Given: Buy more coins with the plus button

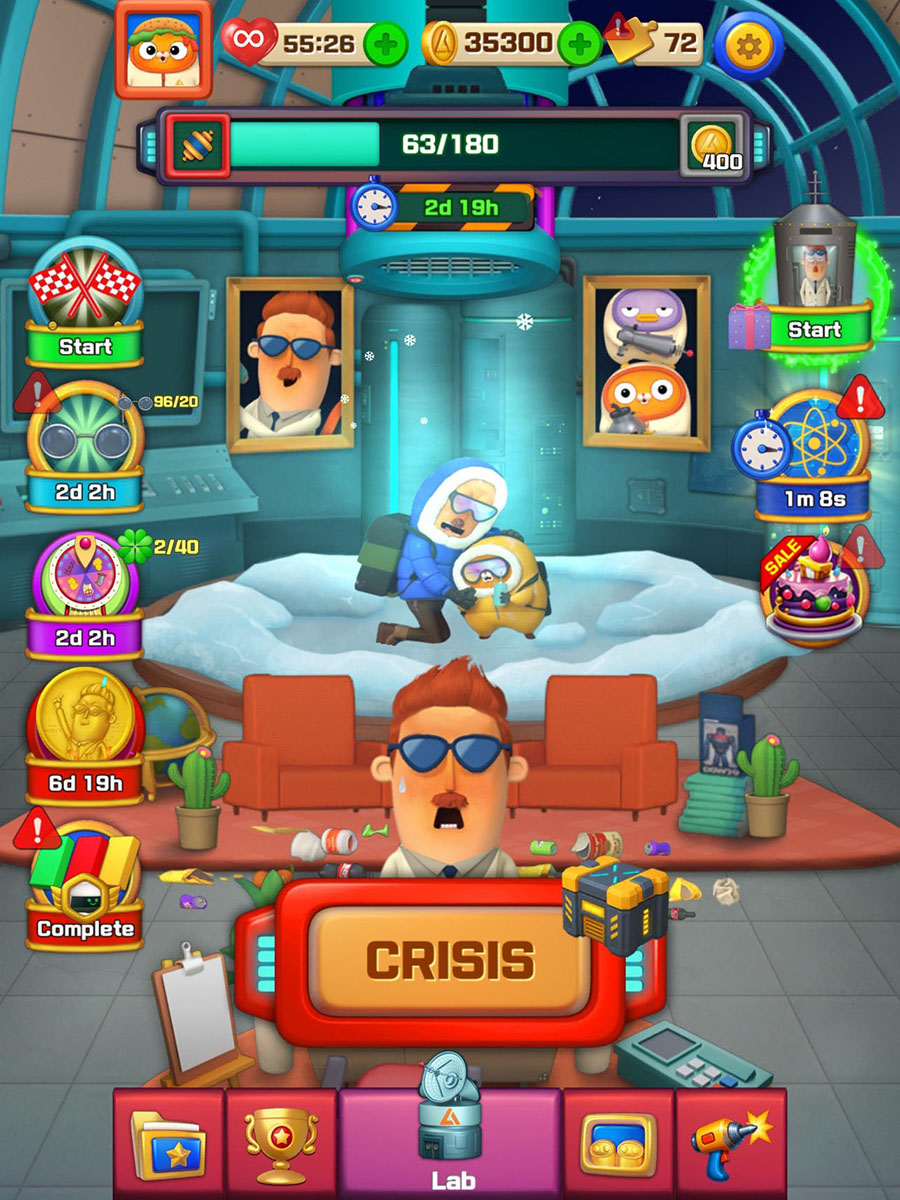Looking at the screenshot, I should point(578,44).
